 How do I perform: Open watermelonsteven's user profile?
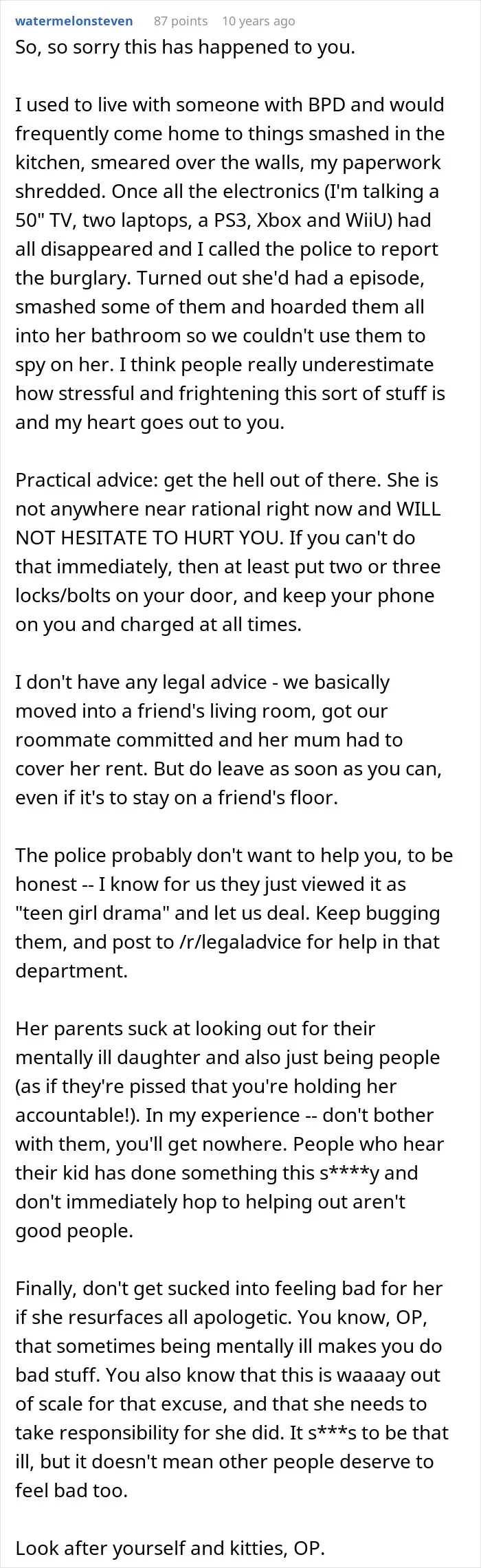click(74, 21)
